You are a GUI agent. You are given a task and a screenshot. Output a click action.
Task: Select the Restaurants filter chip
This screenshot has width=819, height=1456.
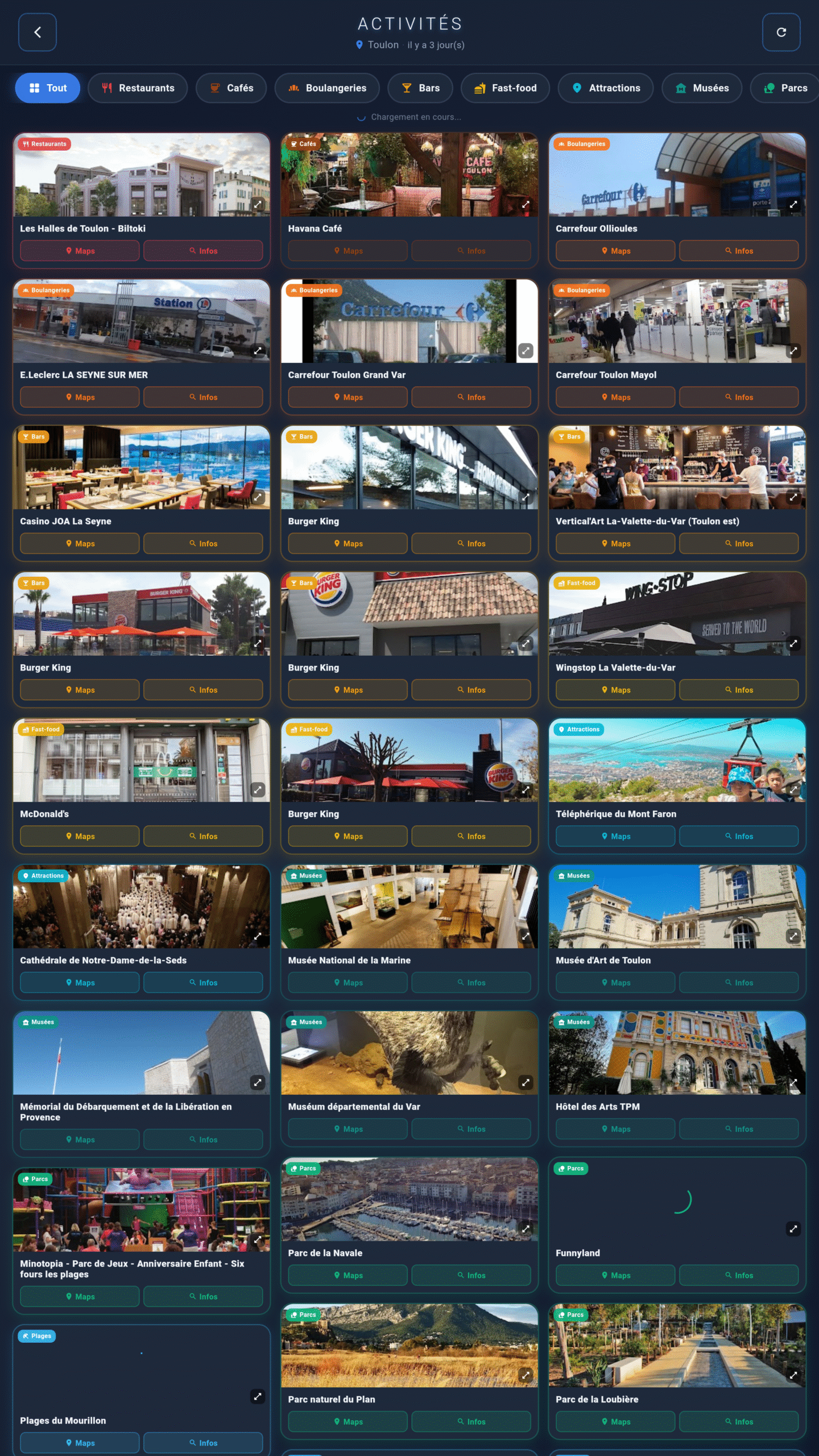click(138, 88)
